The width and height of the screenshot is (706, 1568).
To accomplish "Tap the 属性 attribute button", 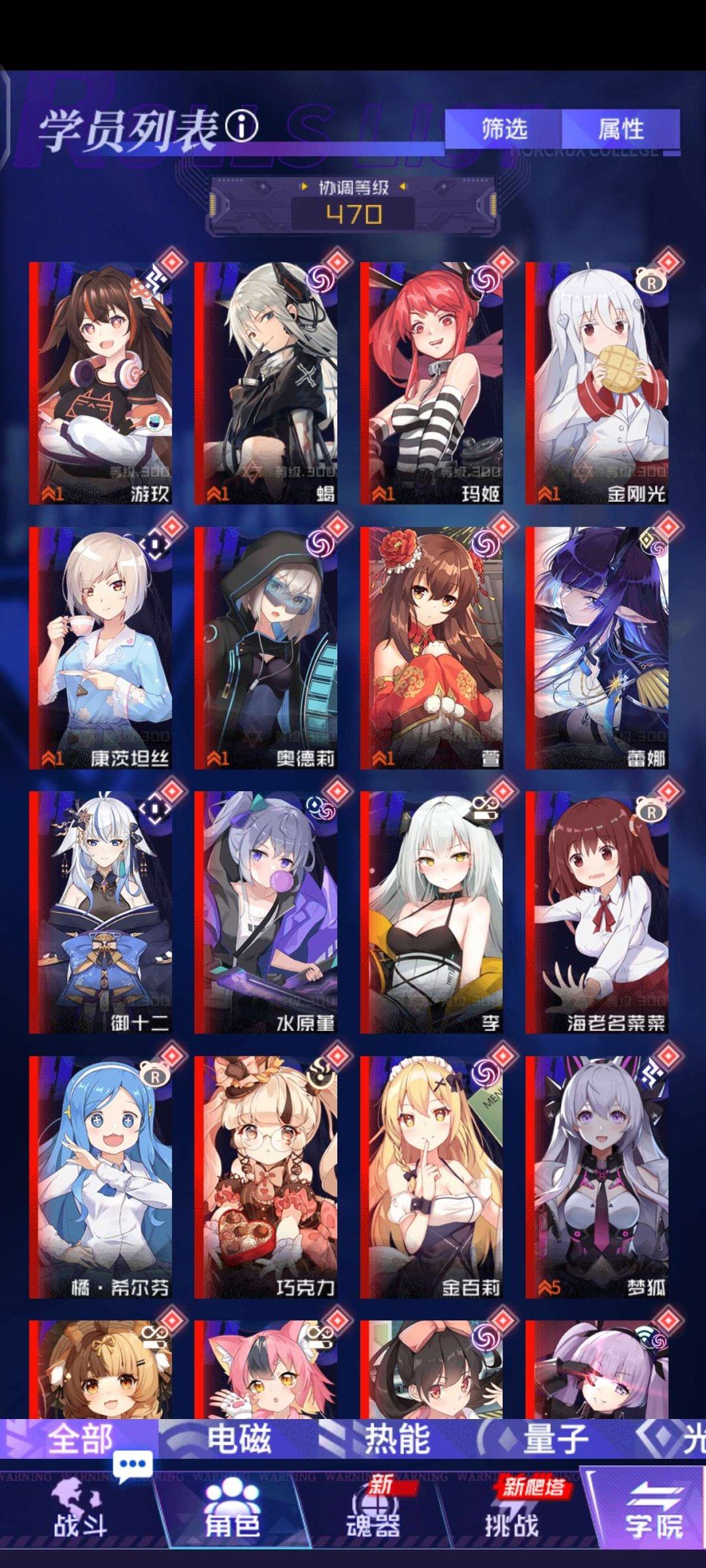I will 621,129.
